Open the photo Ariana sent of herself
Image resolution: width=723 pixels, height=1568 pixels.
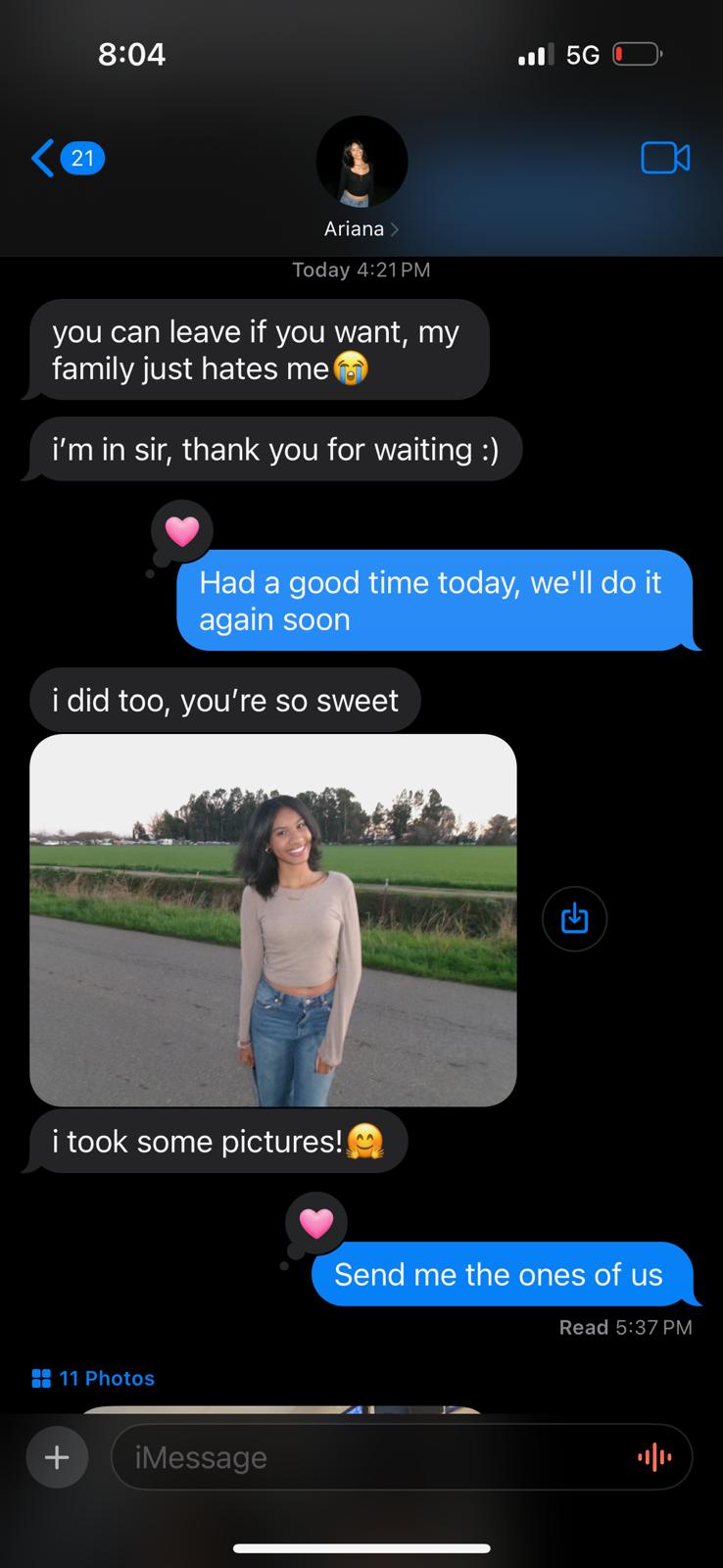click(x=273, y=918)
